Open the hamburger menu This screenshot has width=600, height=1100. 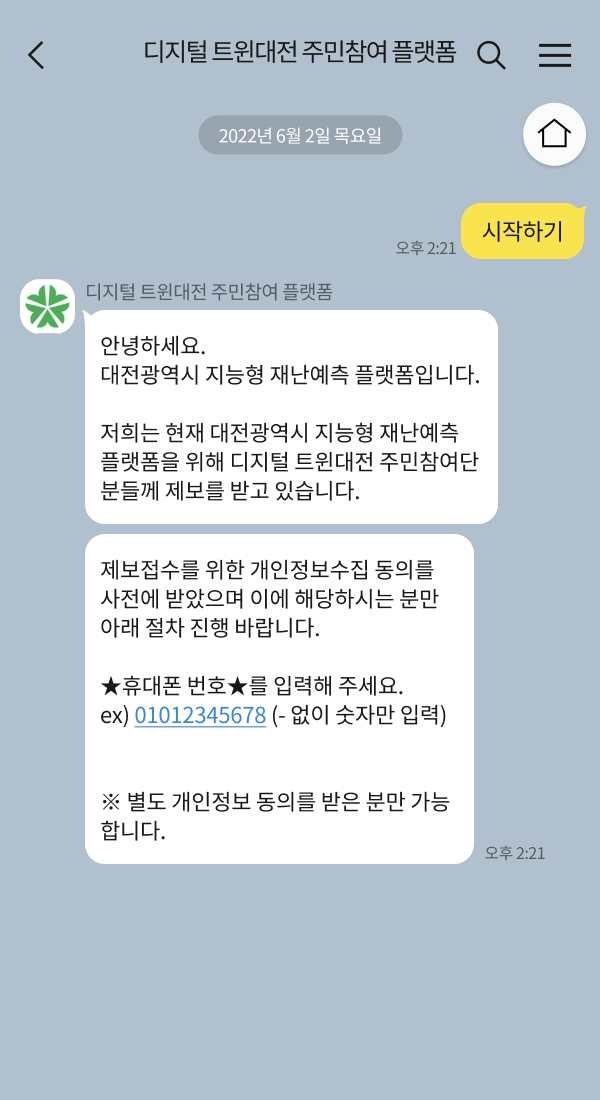555,55
